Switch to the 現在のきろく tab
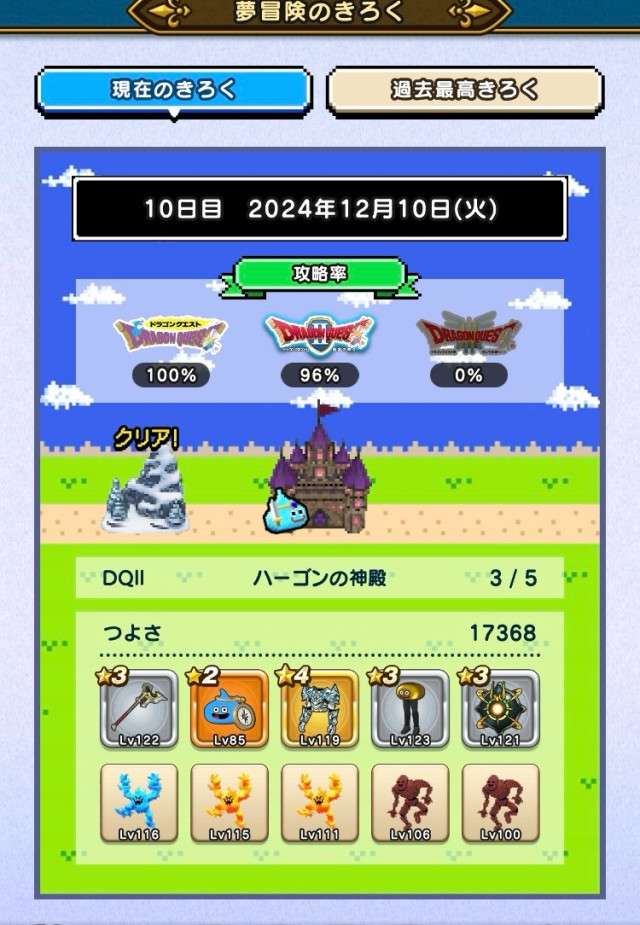The image size is (640, 925). (x=174, y=90)
